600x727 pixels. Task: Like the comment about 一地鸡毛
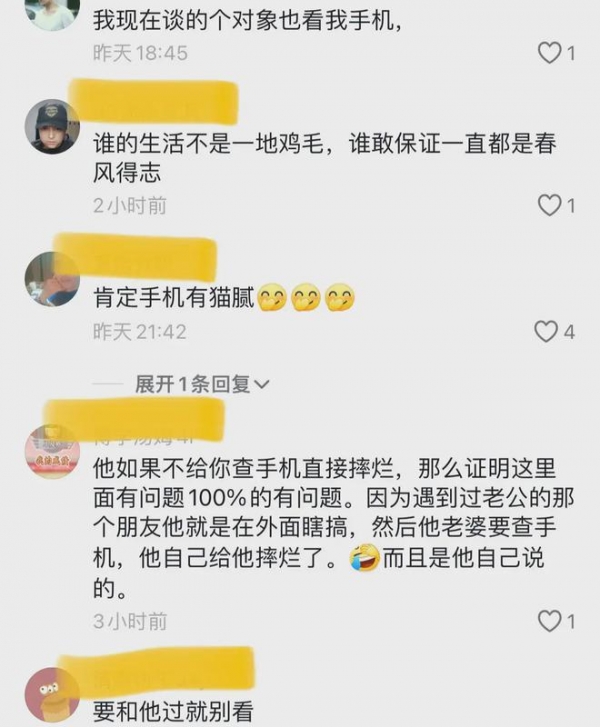click(x=549, y=205)
